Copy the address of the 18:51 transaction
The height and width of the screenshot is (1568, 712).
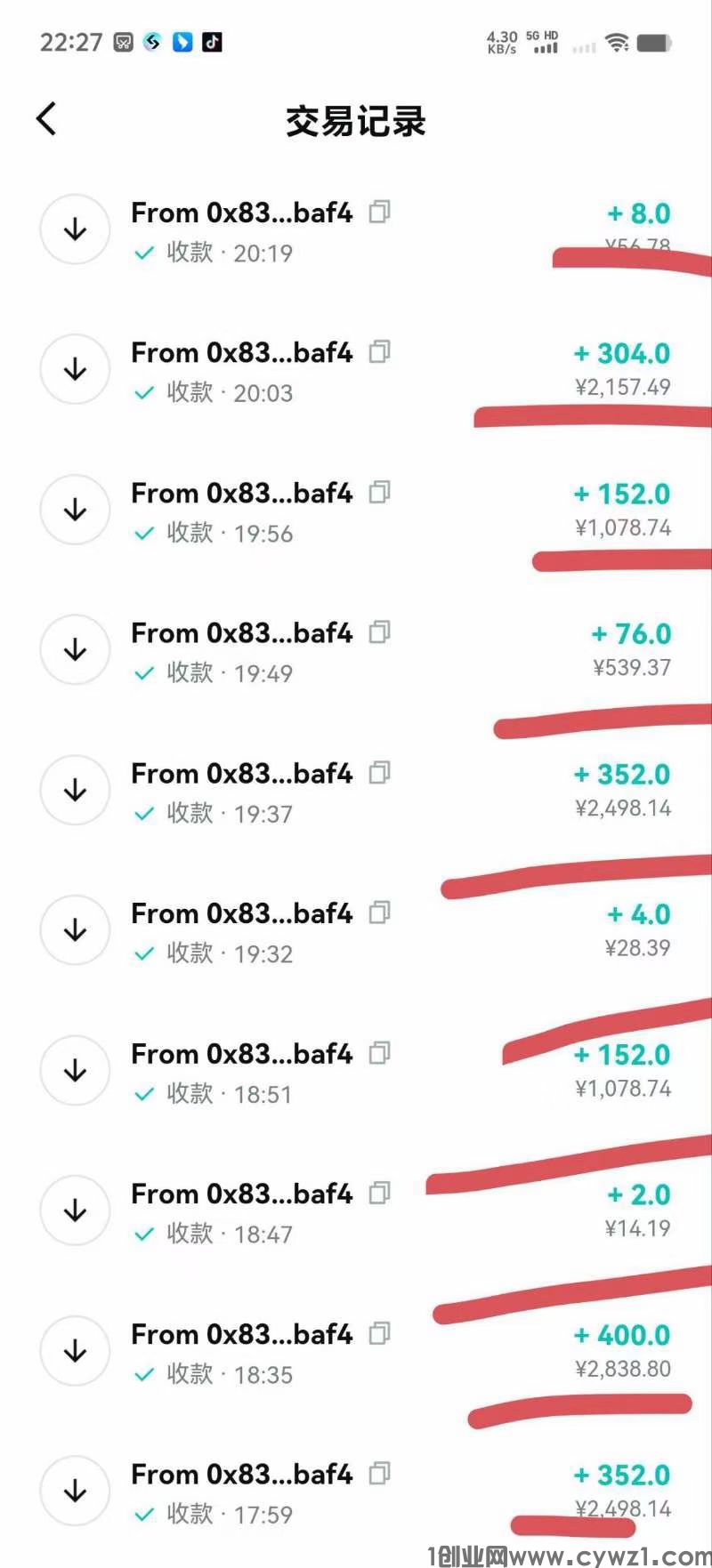tap(379, 1053)
